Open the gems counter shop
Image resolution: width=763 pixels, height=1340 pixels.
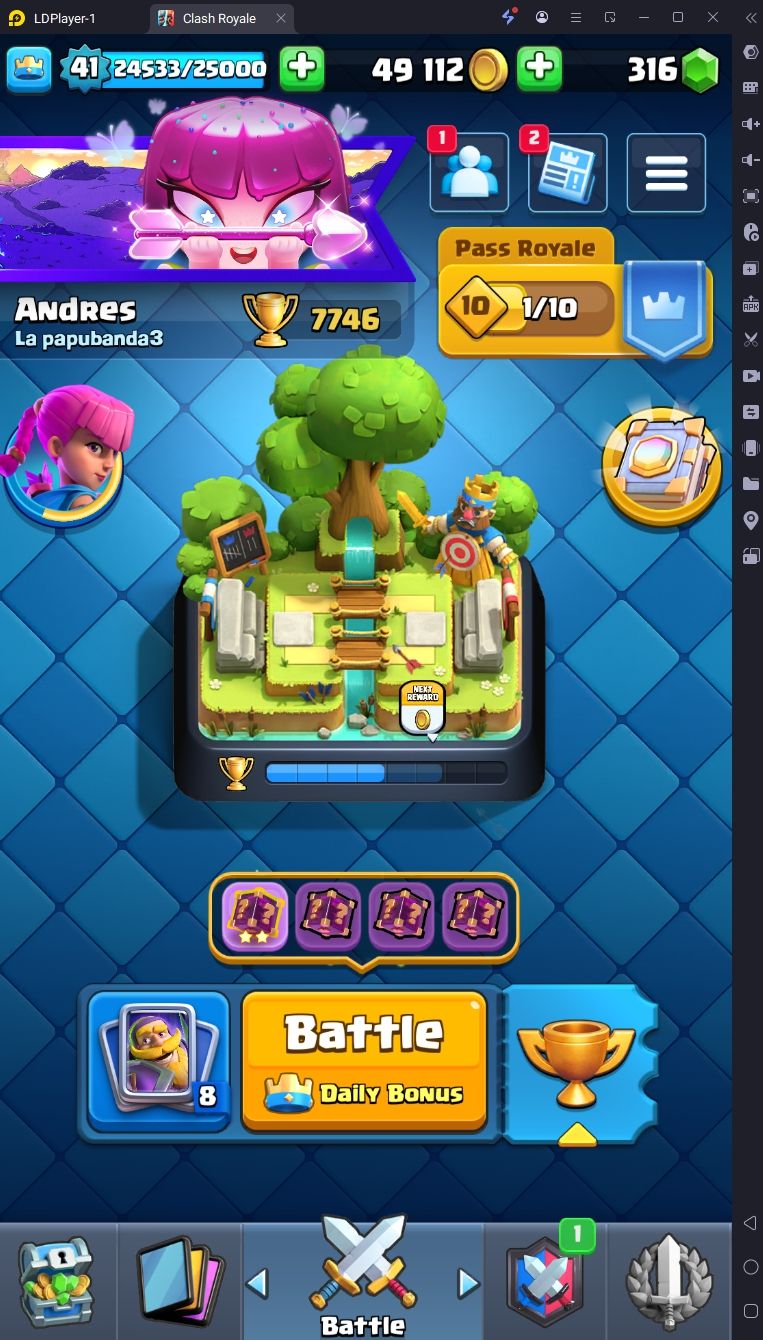(x=672, y=68)
